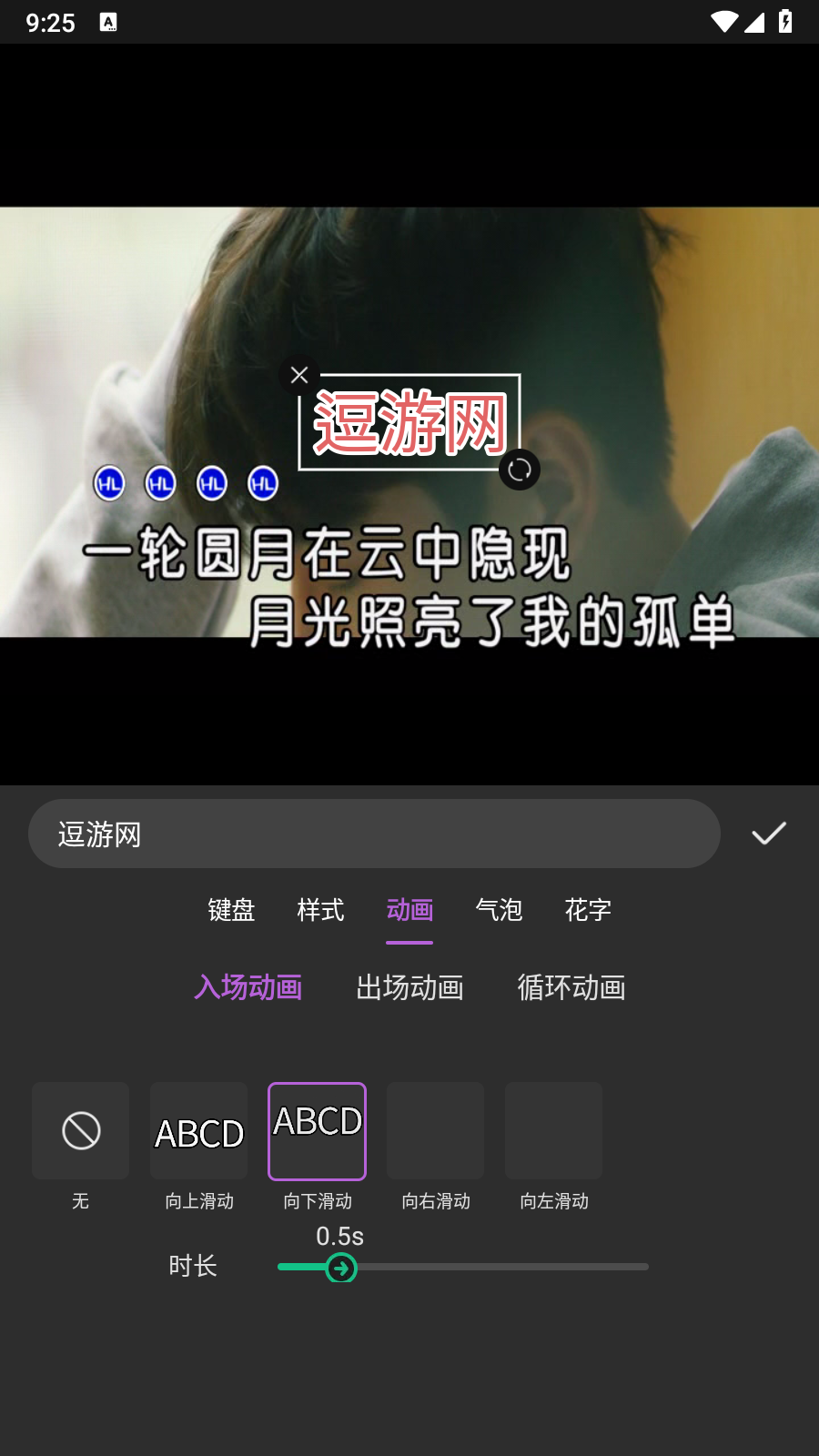This screenshot has height=1456, width=819.
Task: Open the 样式 tab
Action: click(320, 910)
